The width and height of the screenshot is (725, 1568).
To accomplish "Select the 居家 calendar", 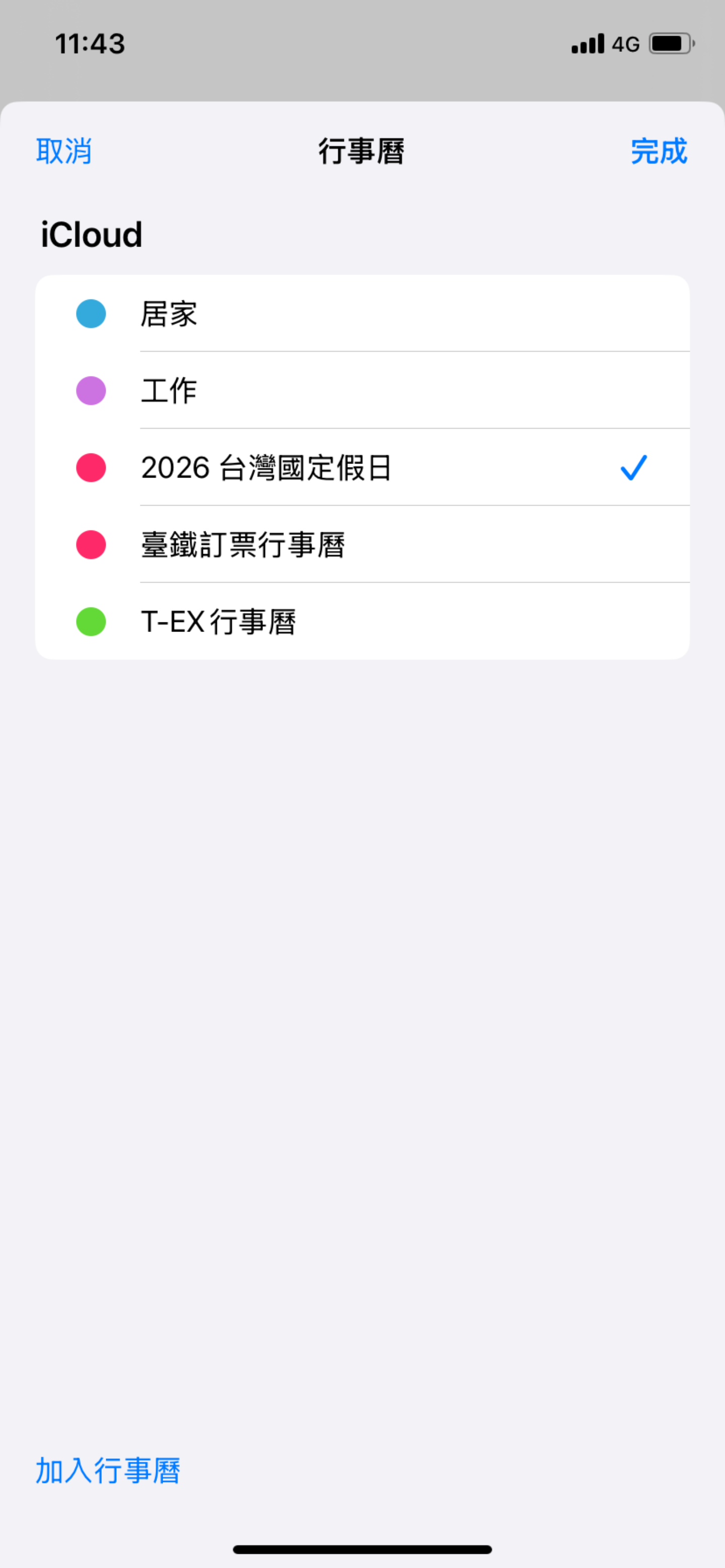I will 366,313.
